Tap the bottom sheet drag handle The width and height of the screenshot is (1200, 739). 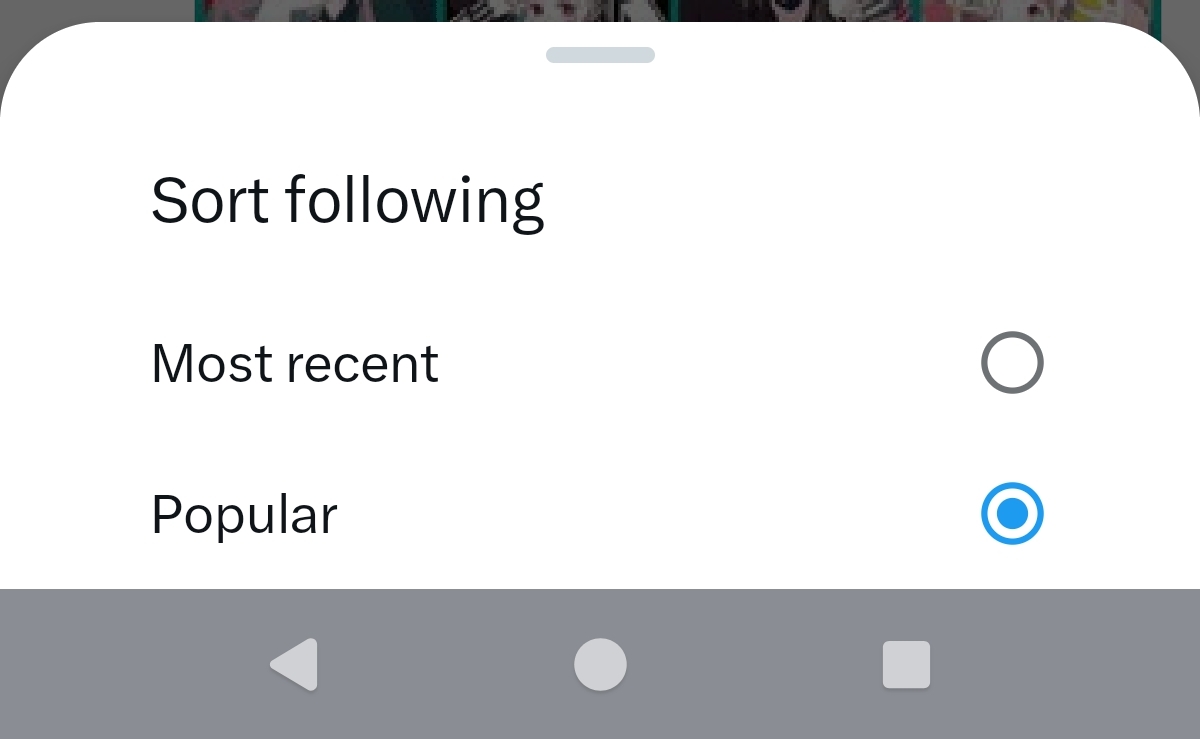coord(600,55)
